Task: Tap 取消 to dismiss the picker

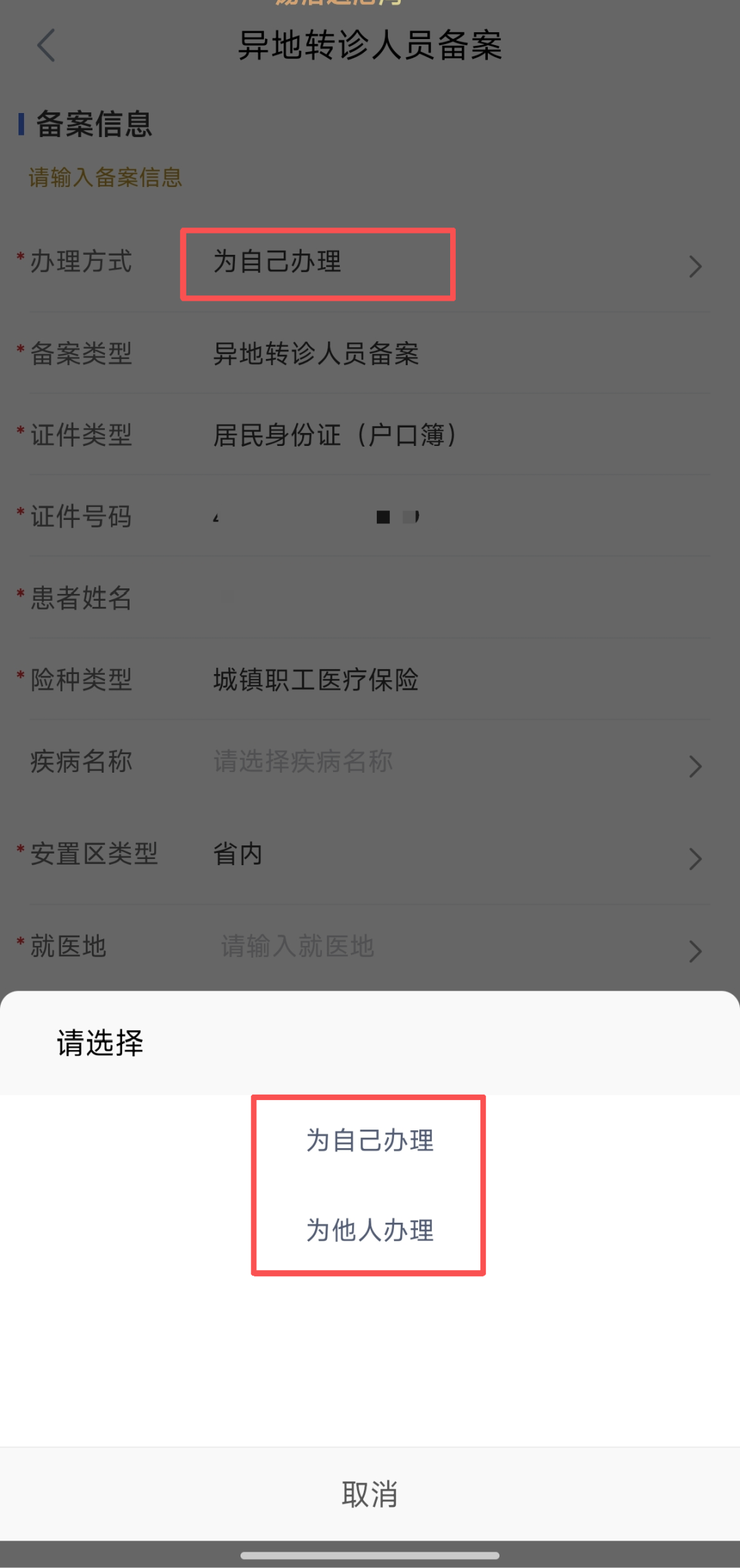Action: [x=369, y=1494]
